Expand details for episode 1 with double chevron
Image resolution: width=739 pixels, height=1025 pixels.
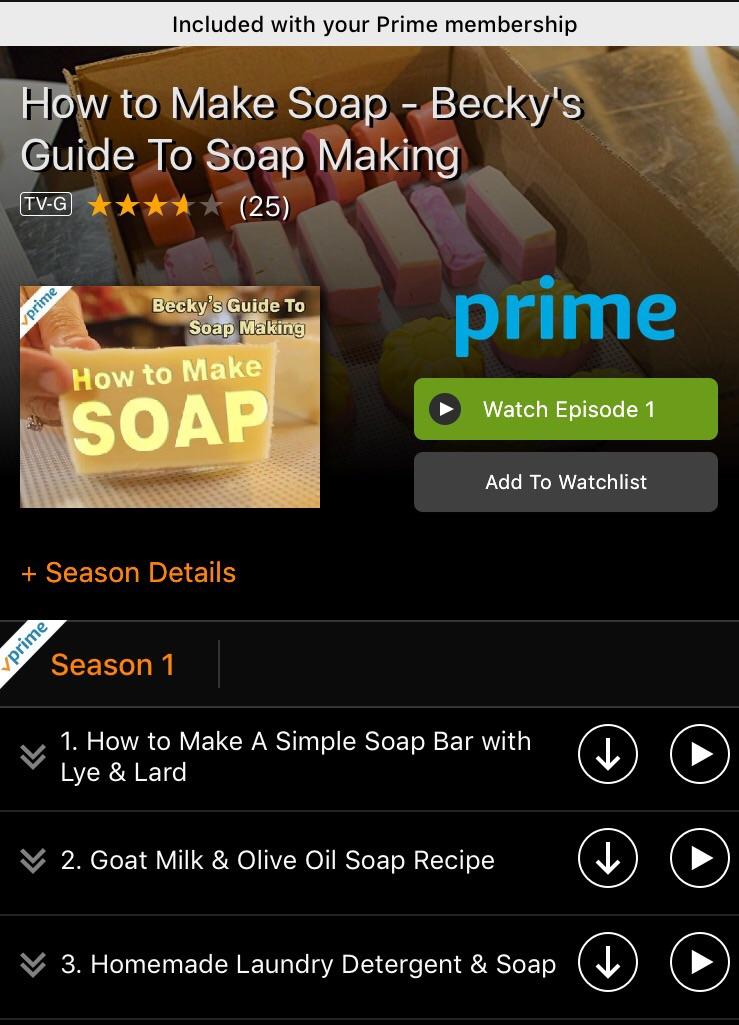(34, 755)
